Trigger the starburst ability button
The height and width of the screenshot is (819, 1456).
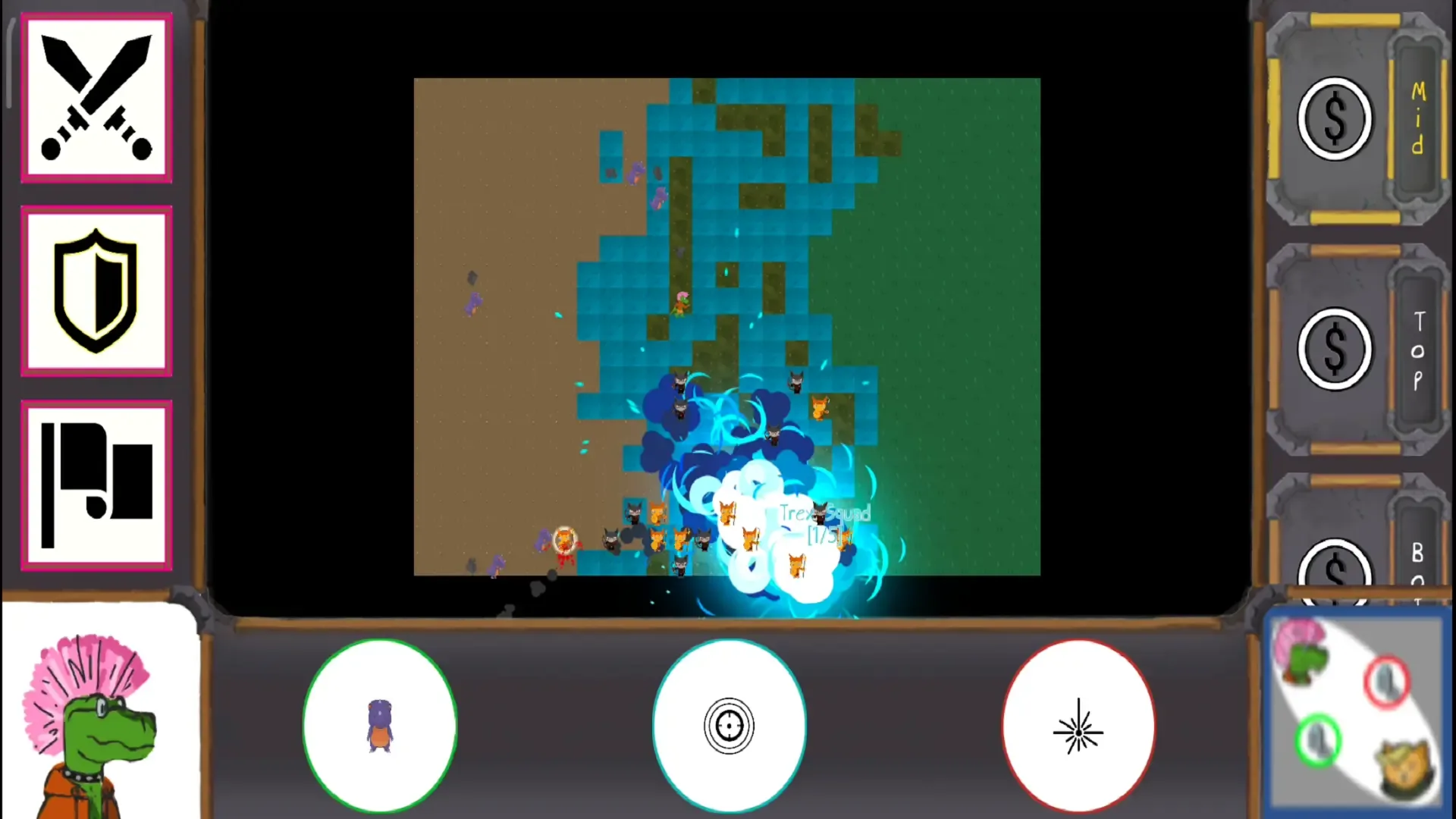pyautogui.click(x=1078, y=727)
